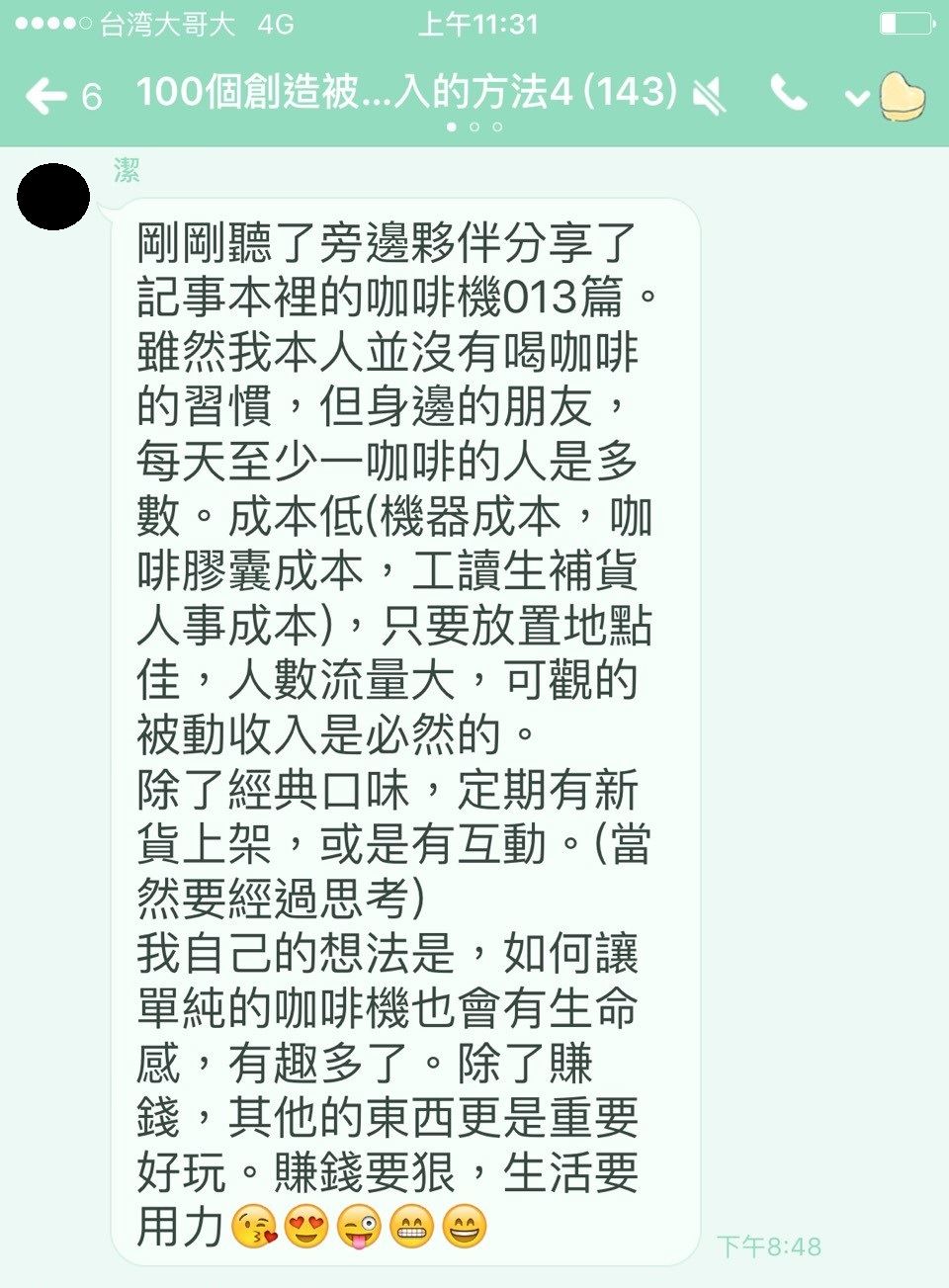Expand the chat options dropdown arrow
This screenshot has width=949, height=1288.
[x=857, y=97]
